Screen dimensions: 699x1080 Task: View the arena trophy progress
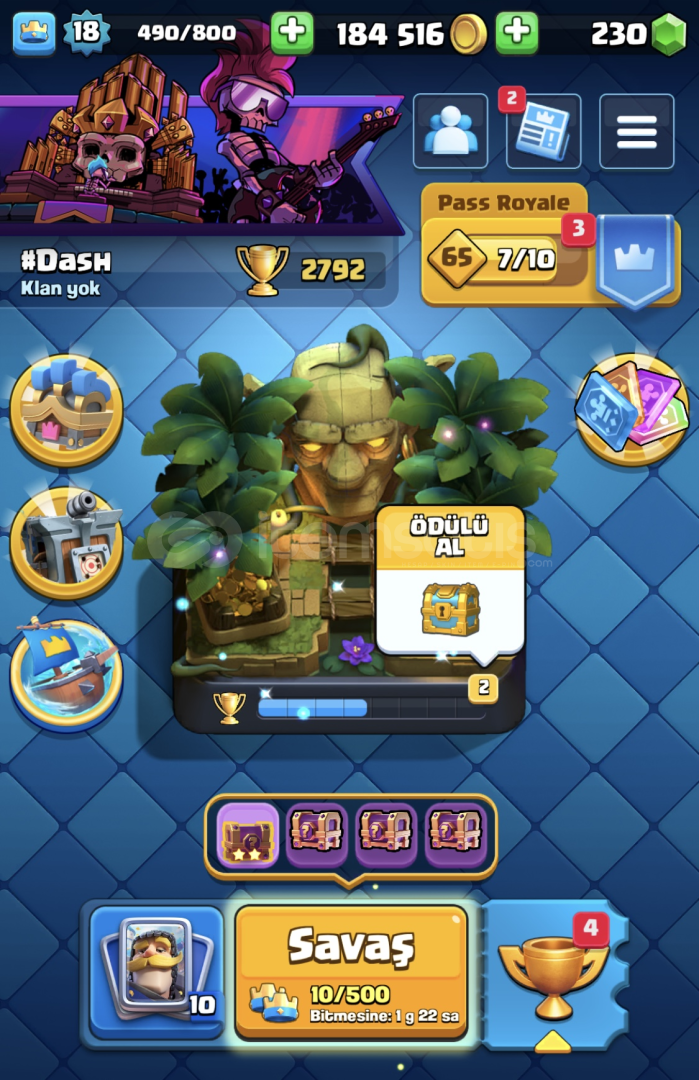[x=350, y=707]
